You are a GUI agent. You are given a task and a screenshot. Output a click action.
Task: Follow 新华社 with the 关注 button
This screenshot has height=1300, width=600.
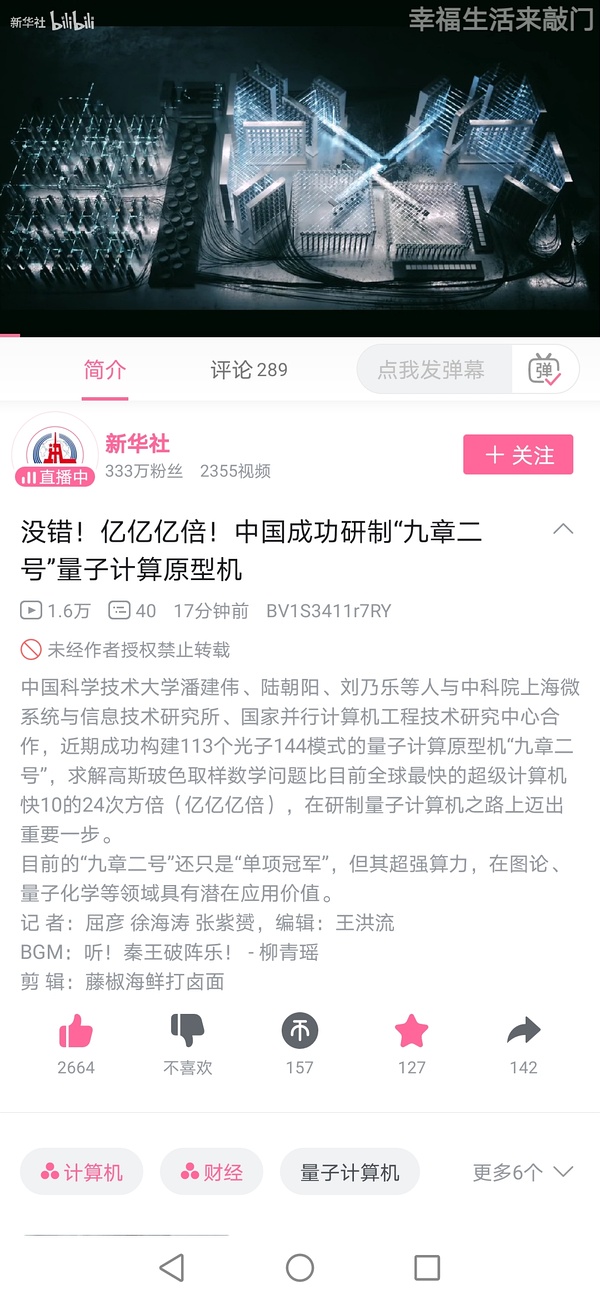(518, 455)
